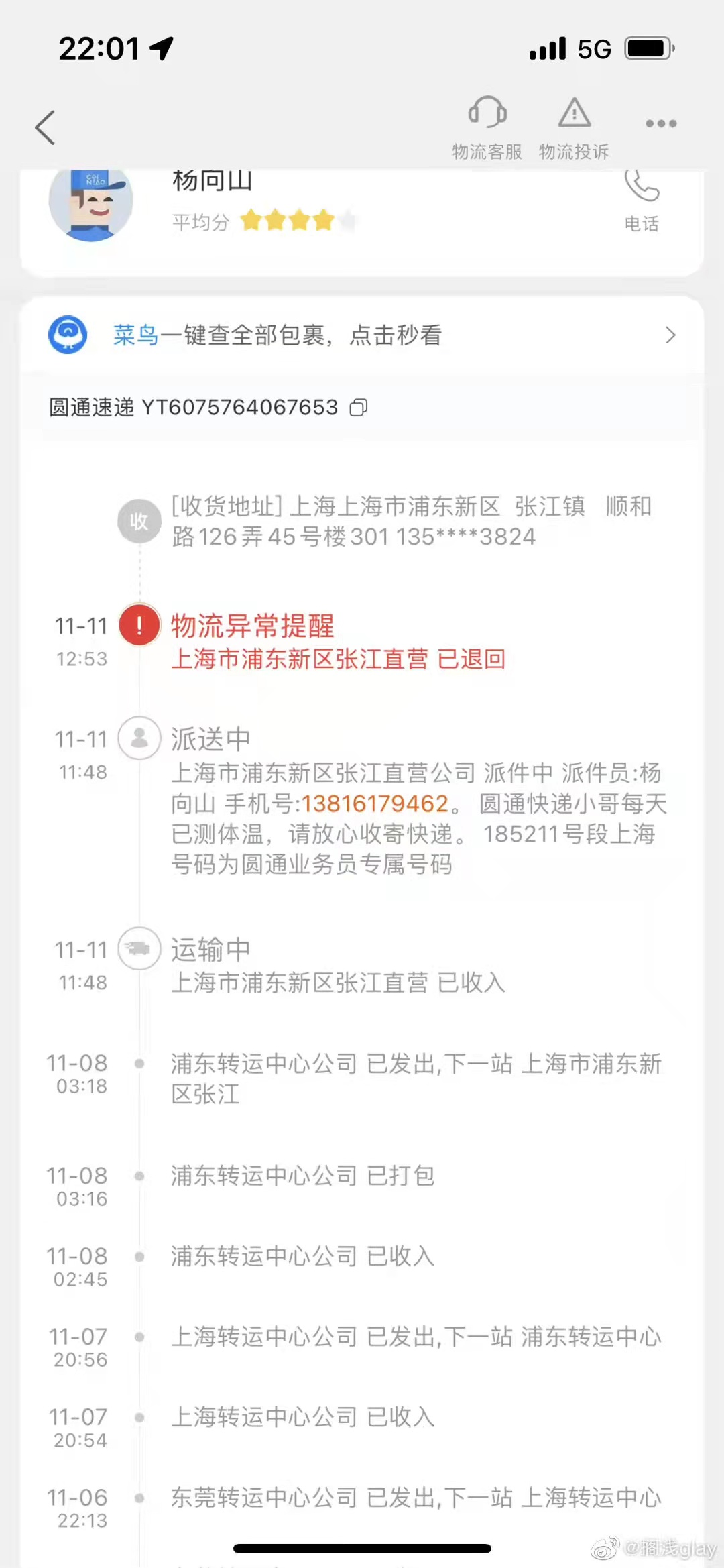Dial courier phone number 13816179462
The width and height of the screenshot is (724, 1568).
tap(374, 803)
